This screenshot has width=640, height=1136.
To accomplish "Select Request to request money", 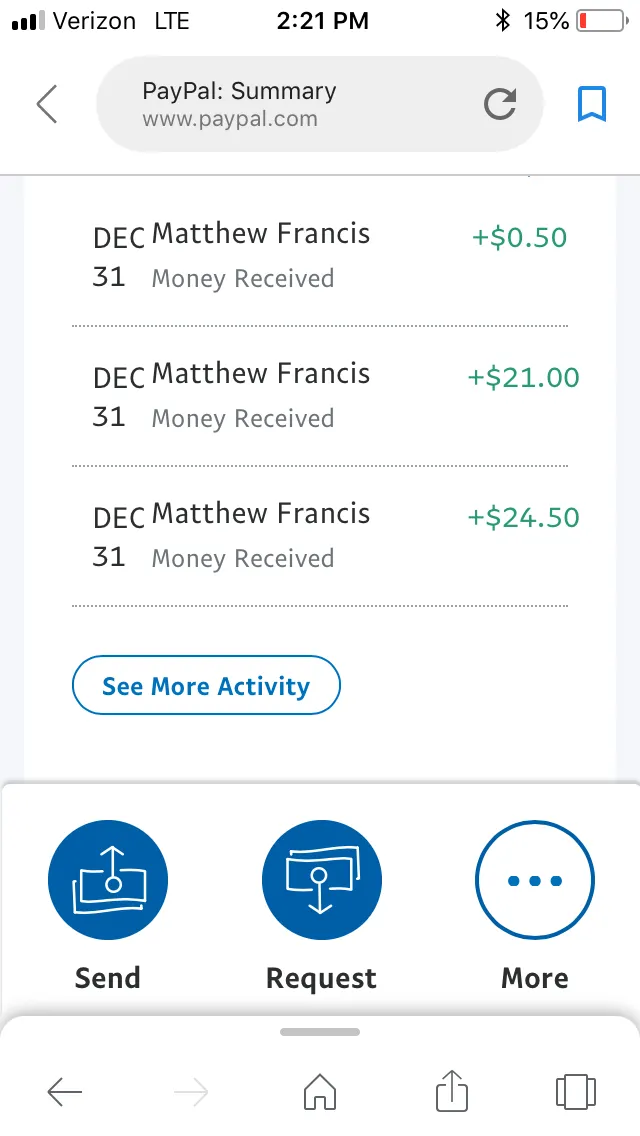I will coord(321,882).
